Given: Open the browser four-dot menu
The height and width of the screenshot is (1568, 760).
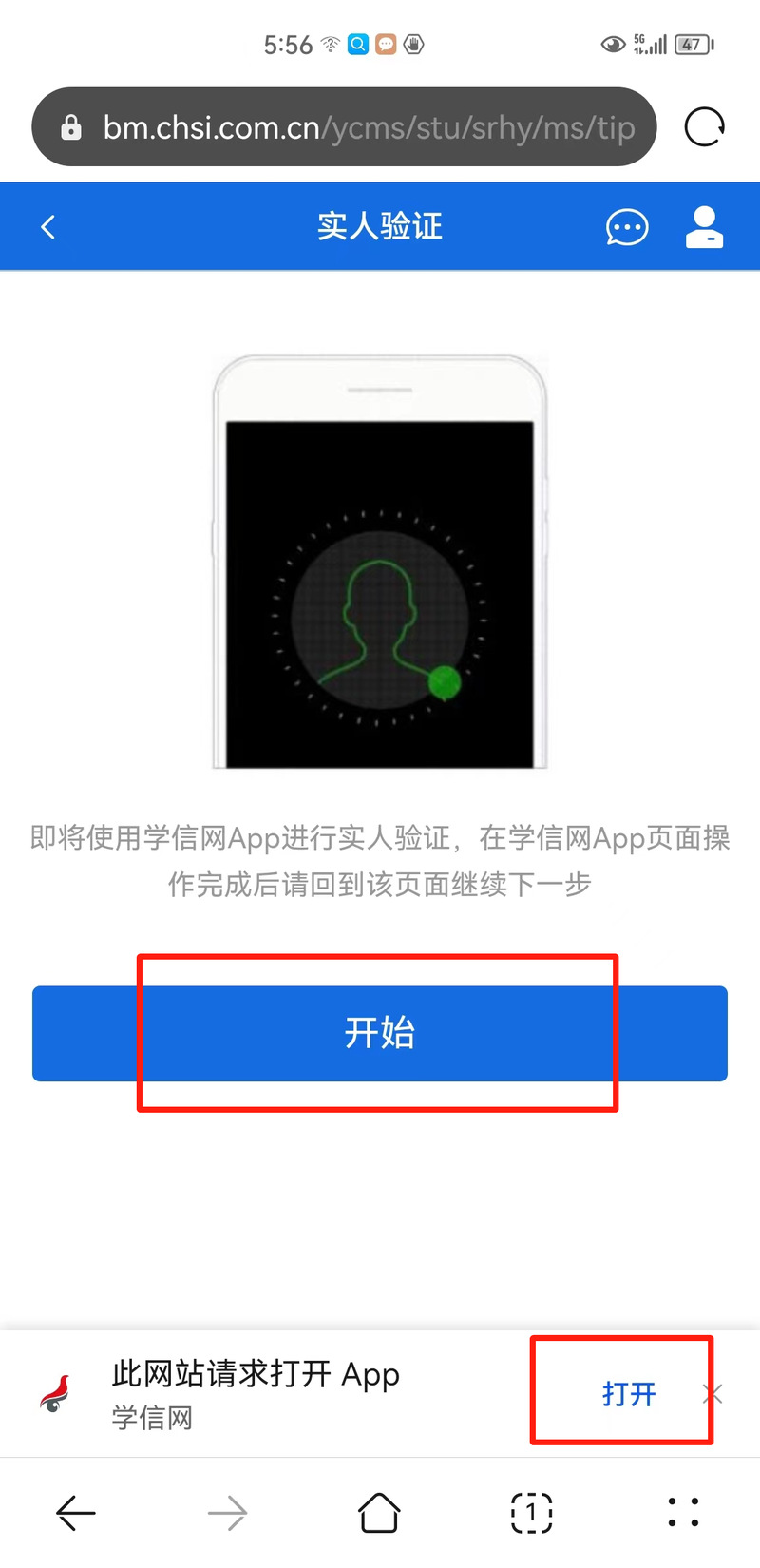Looking at the screenshot, I should [x=683, y=1512].
